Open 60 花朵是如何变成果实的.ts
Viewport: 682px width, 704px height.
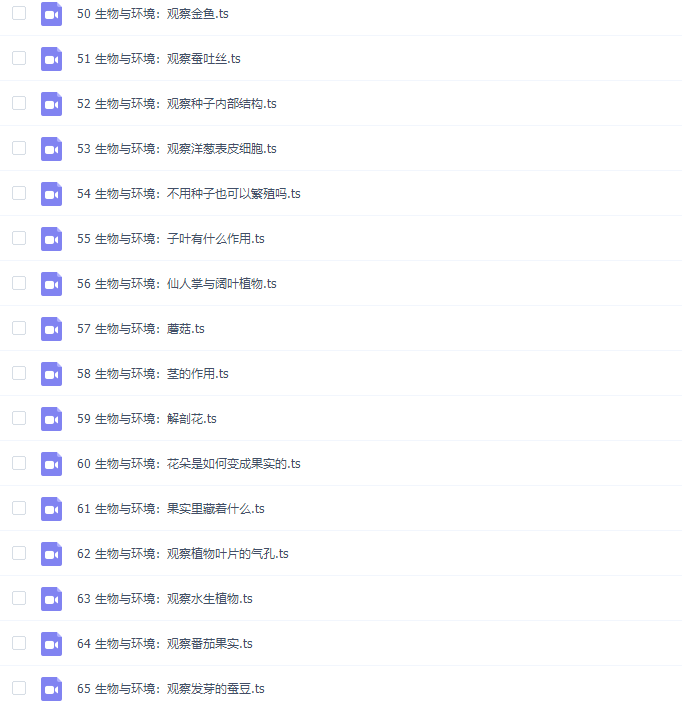pyautogui.click(x=188, y=464)
